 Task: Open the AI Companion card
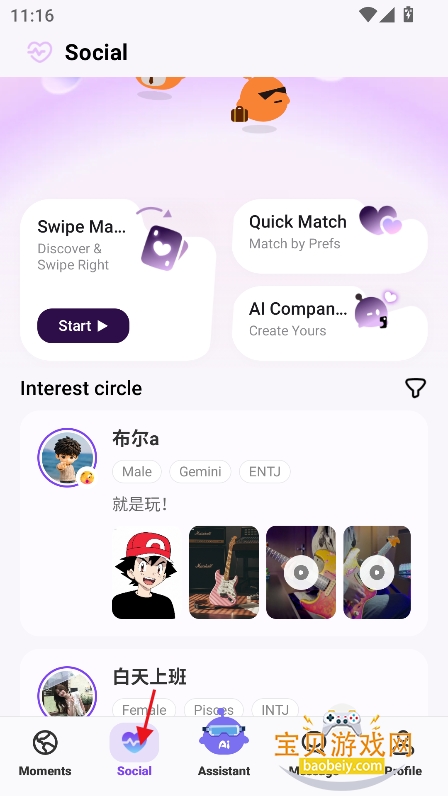(330, 323)
